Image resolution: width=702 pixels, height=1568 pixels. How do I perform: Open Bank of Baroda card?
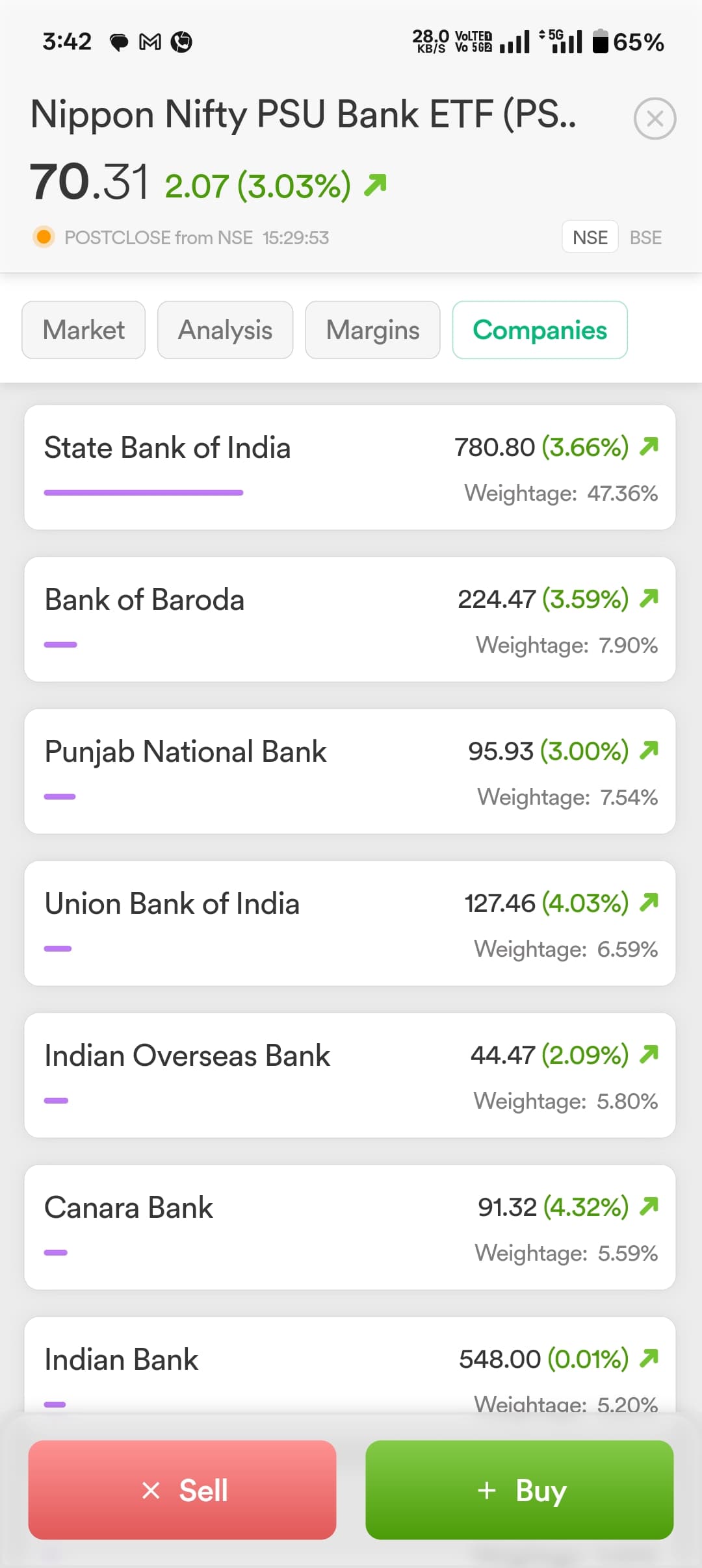pos(350,620)
